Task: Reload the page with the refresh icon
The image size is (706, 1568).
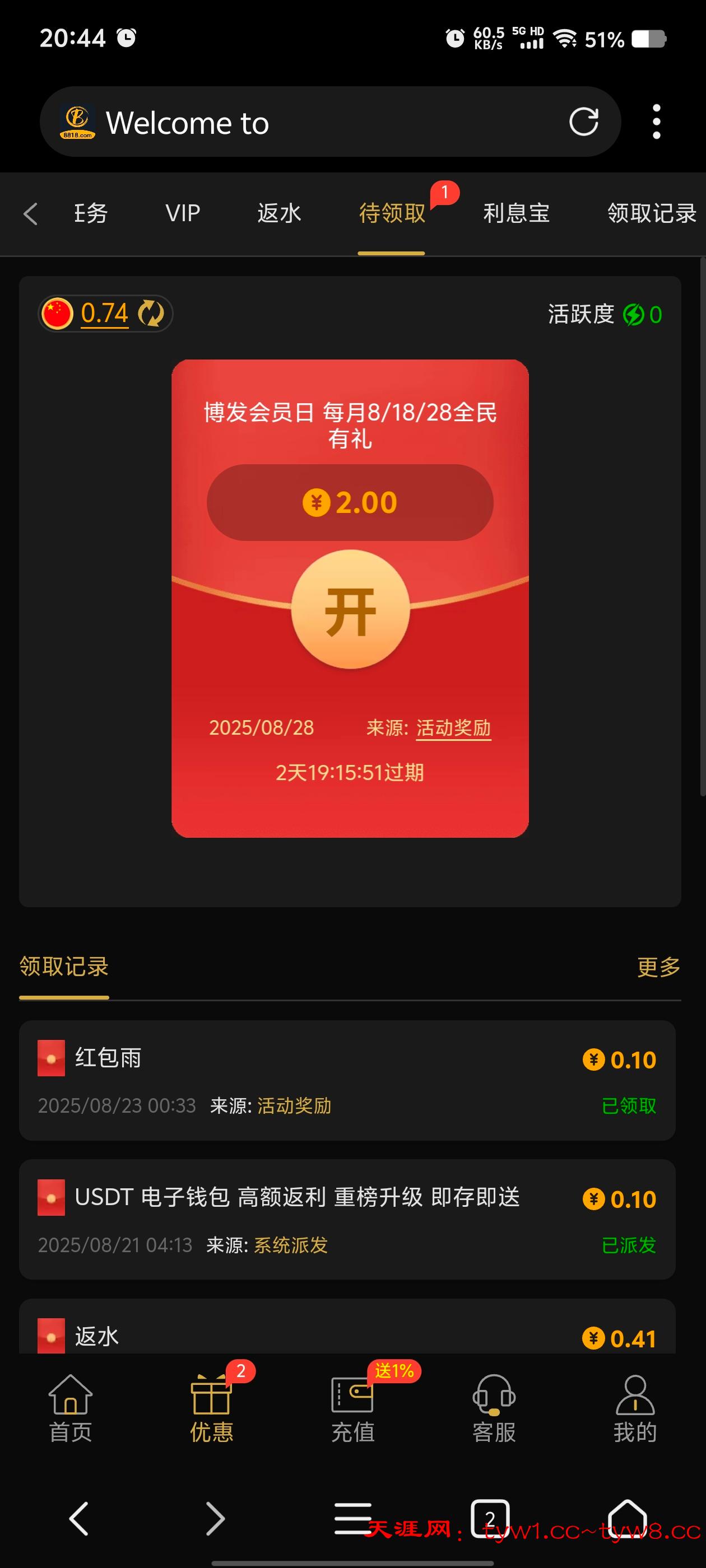Action: coord(583,122)
